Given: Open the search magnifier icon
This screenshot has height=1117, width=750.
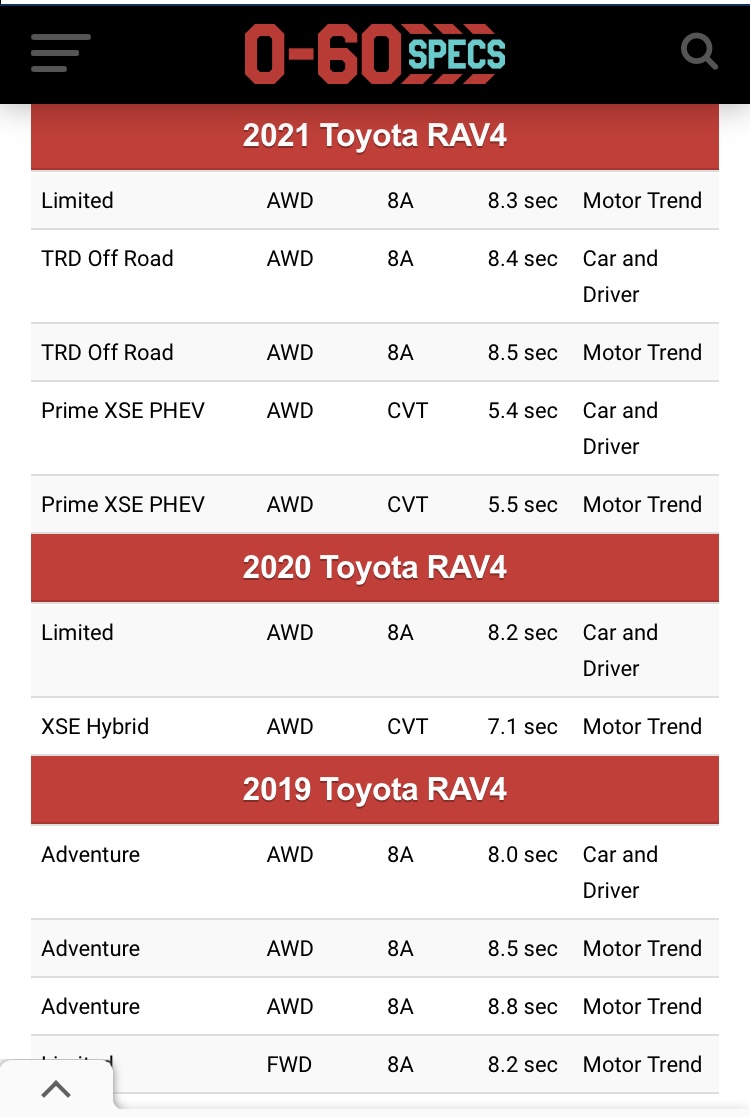Looking at the screenshot, I should point(699,51).
